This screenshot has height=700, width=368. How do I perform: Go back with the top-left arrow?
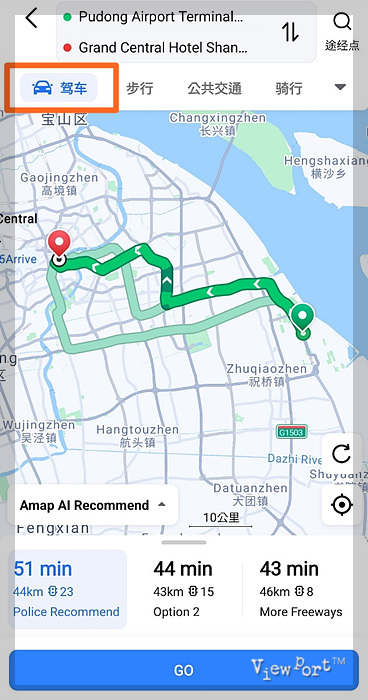tap(31, 19)
